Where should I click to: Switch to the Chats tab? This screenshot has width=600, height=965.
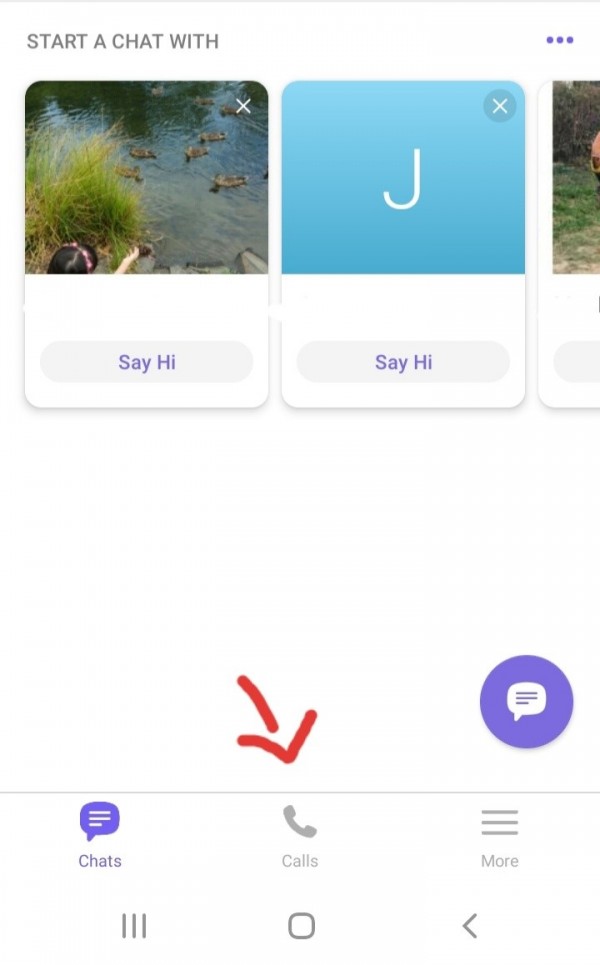pos(100,835)
